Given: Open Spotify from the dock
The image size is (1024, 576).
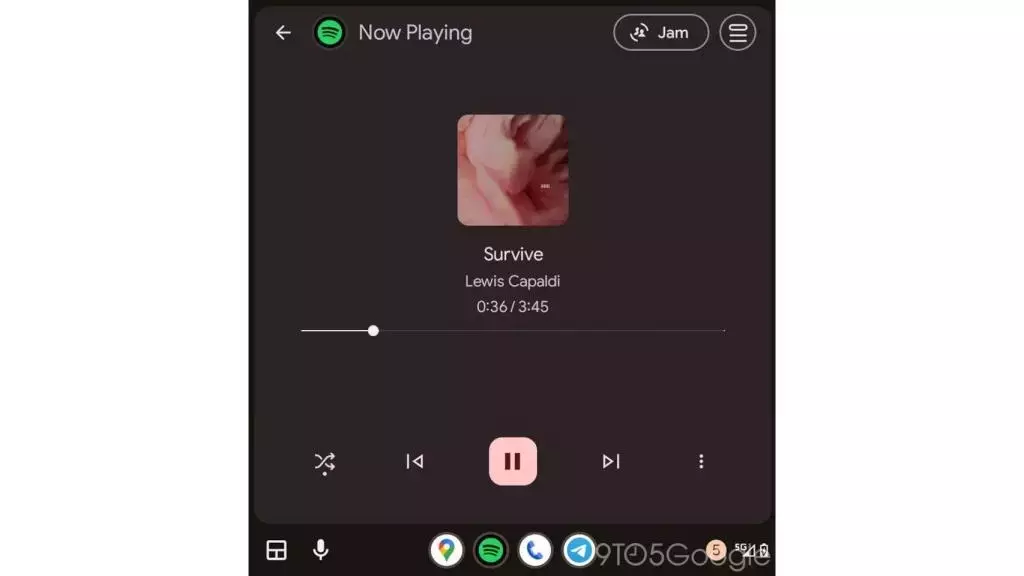Looking at the screenshot, I should tap(490, 550).
